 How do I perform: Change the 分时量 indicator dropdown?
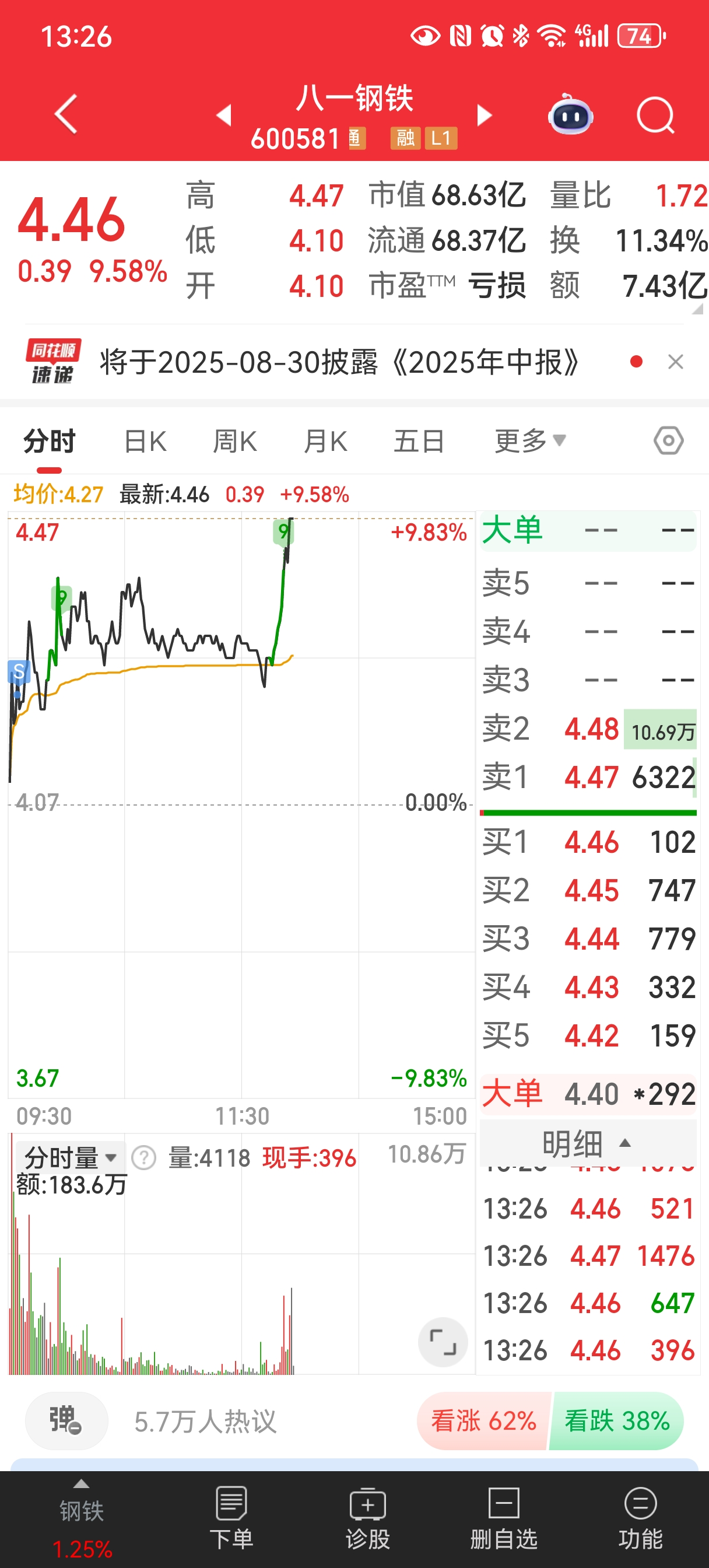coord(69,1157)
